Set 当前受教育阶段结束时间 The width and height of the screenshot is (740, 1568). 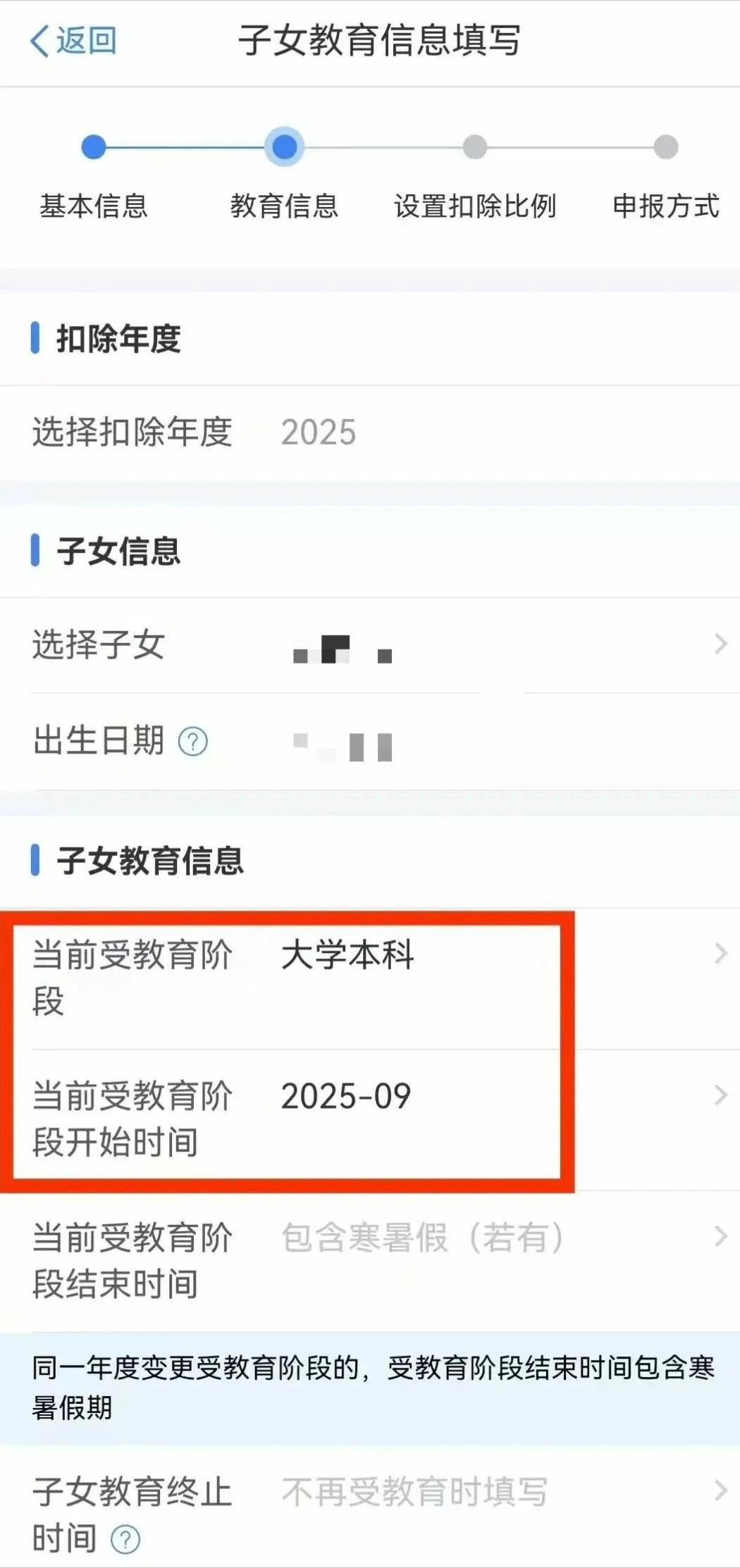(x=423, y=1238)
